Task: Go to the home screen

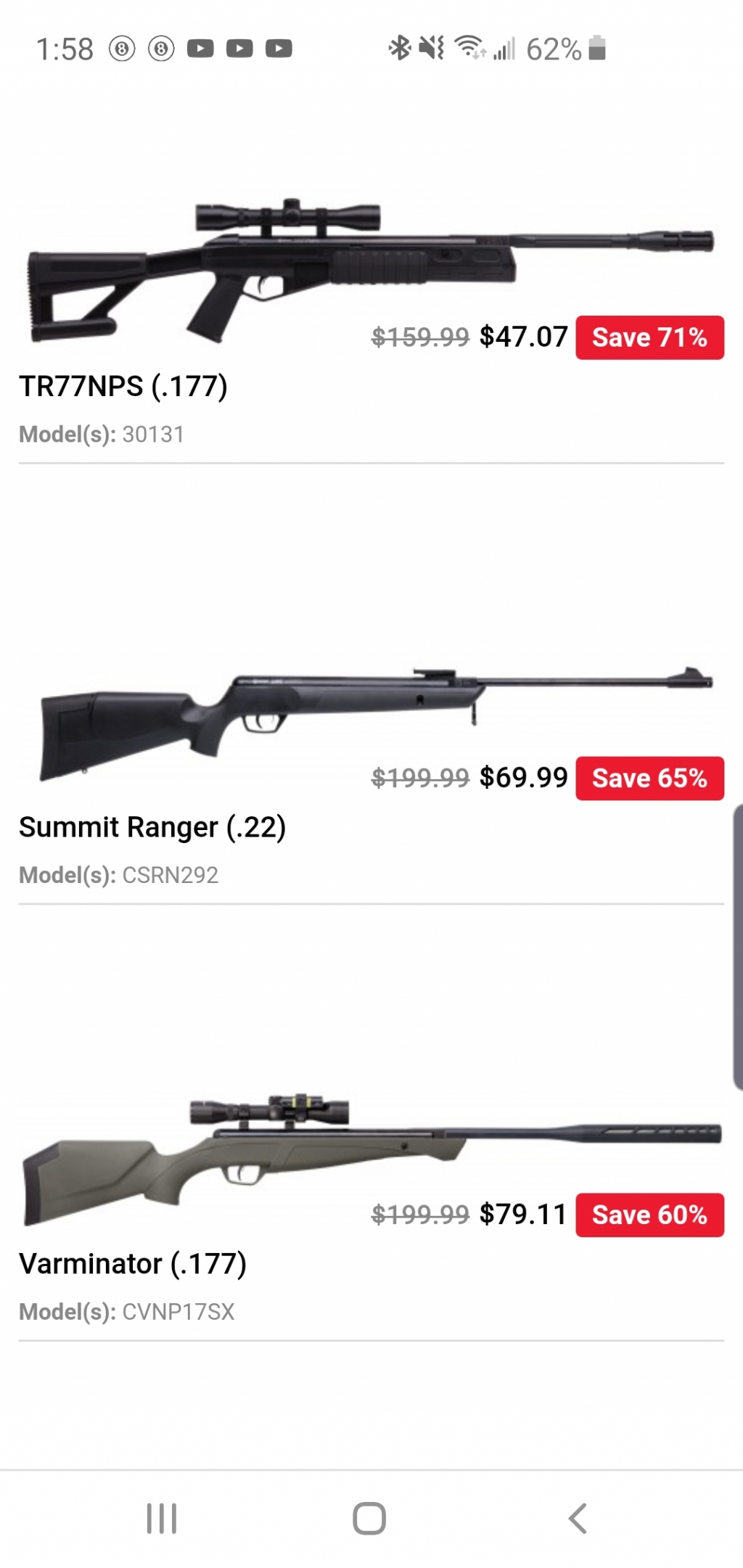Action: click(369, 1518)
